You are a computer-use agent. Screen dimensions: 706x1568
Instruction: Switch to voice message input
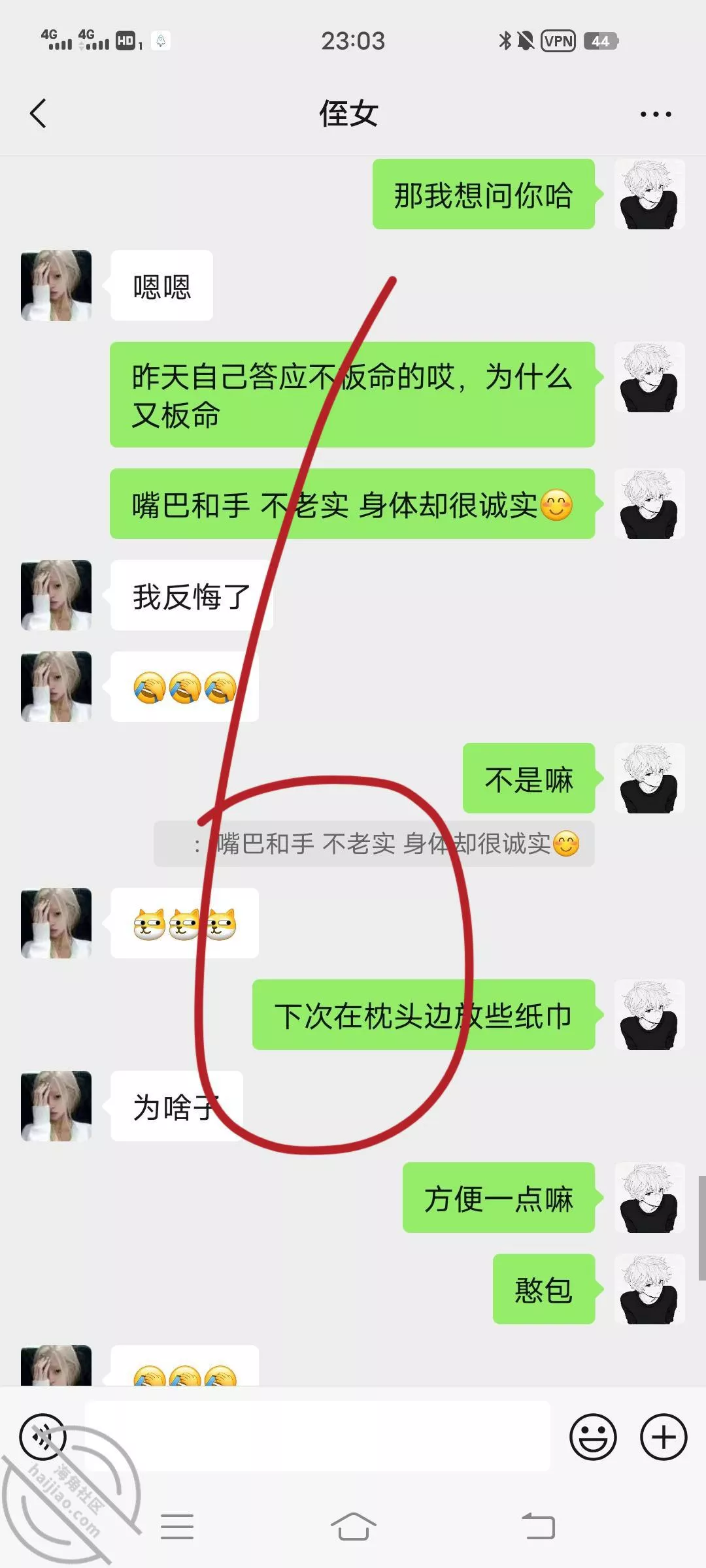pos(43,1437)
